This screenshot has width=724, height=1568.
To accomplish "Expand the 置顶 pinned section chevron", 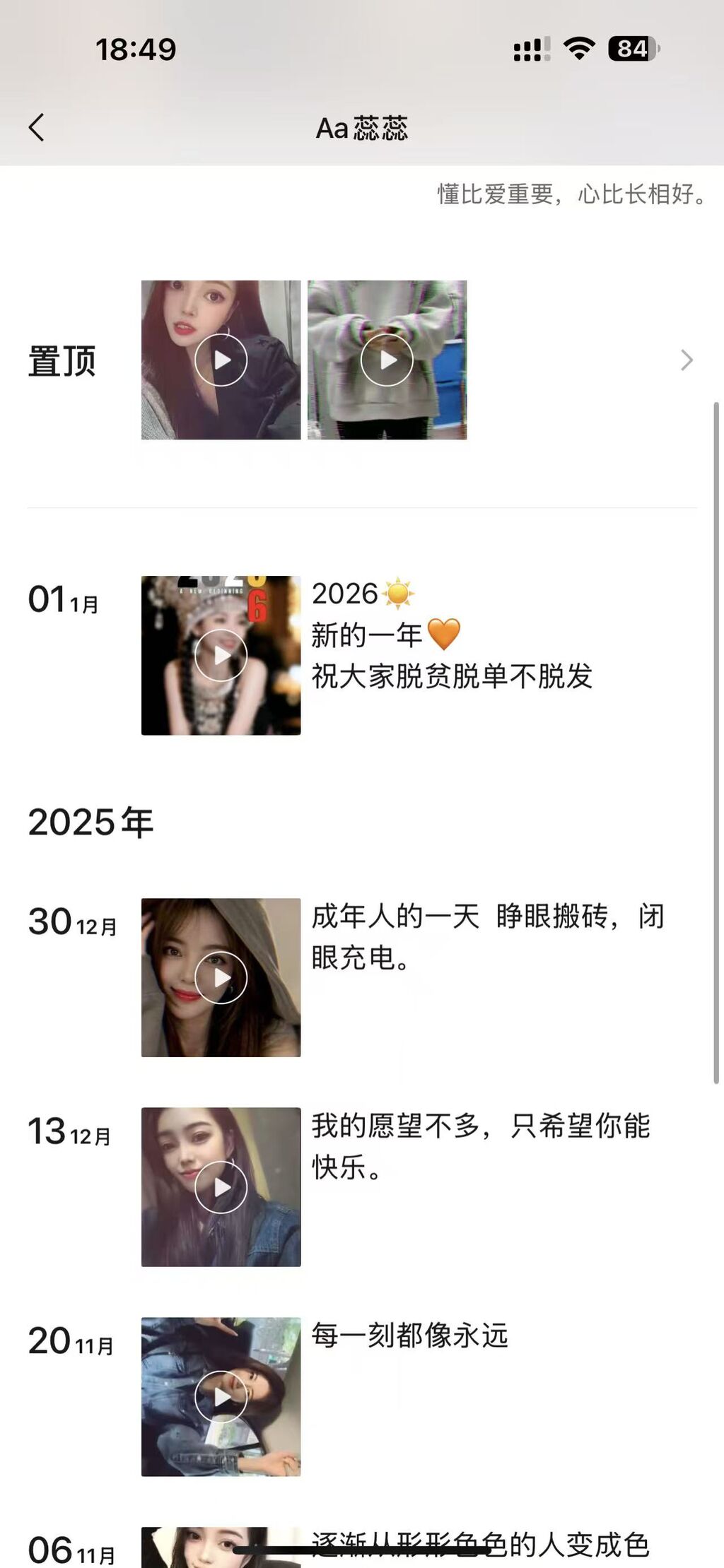I will click(686, 360).
